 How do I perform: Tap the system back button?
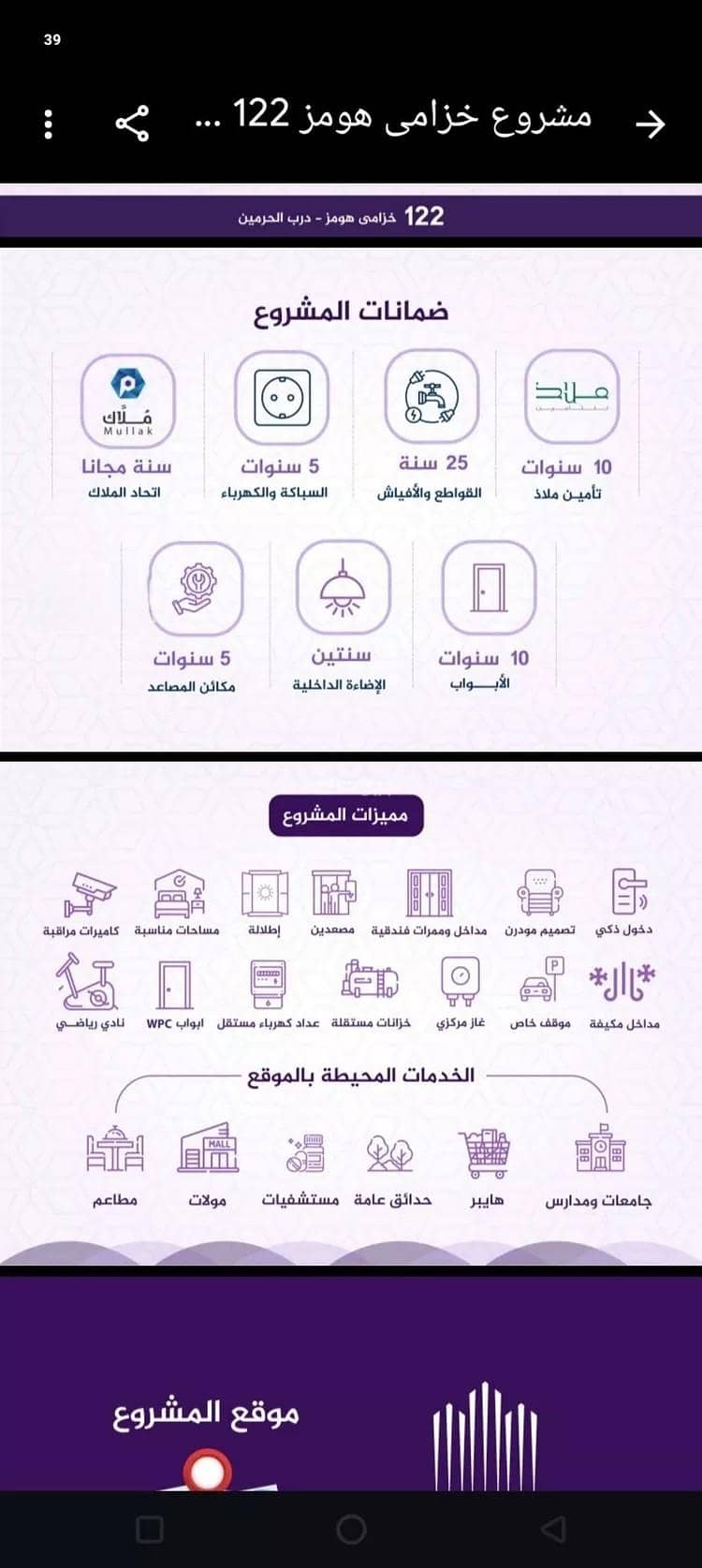[553, 1530]
